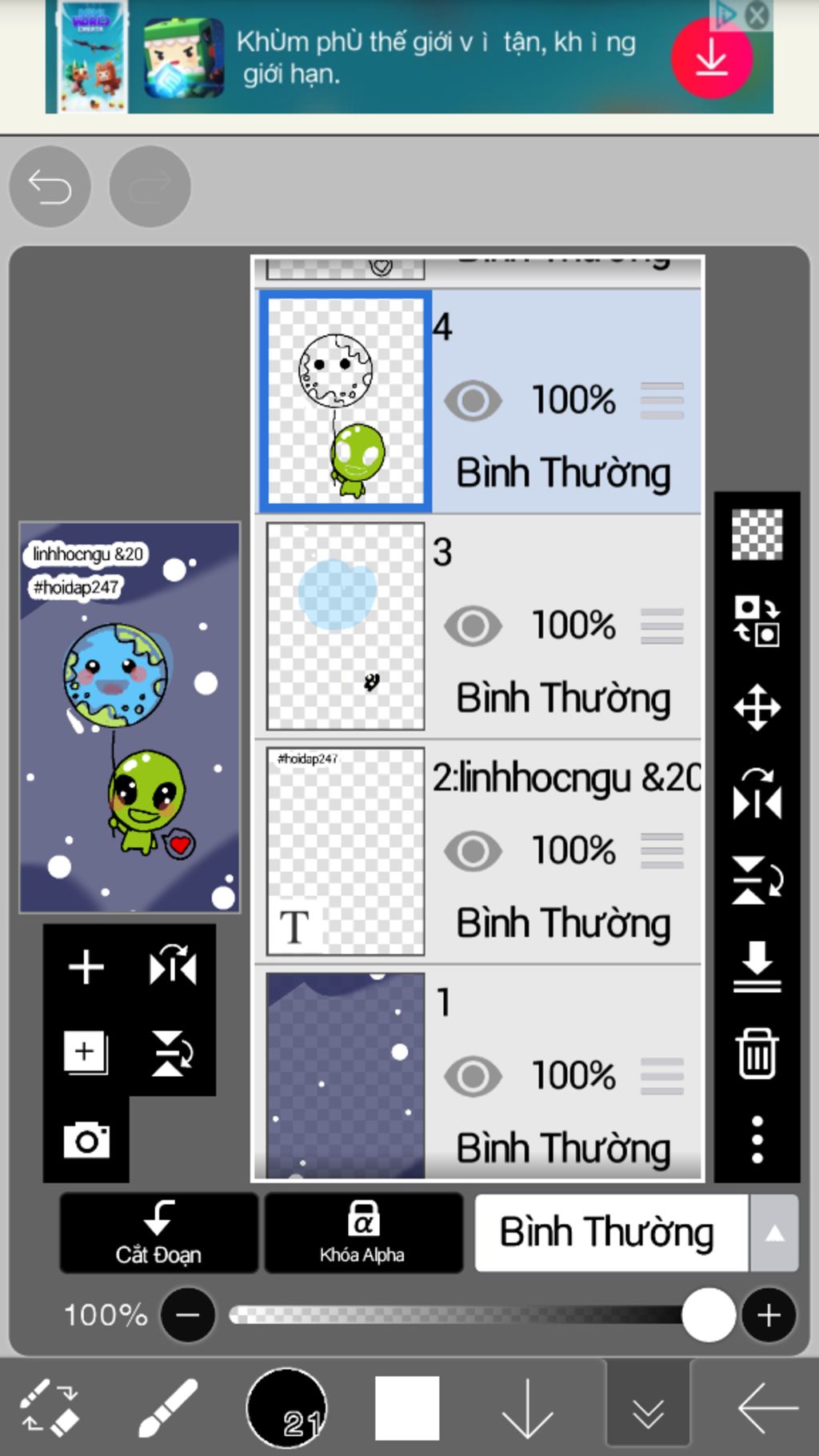This screenshot has width=819, height=1456.
Task: Toggle visibility of layer 1
Action: click(x=473, y=1076)
